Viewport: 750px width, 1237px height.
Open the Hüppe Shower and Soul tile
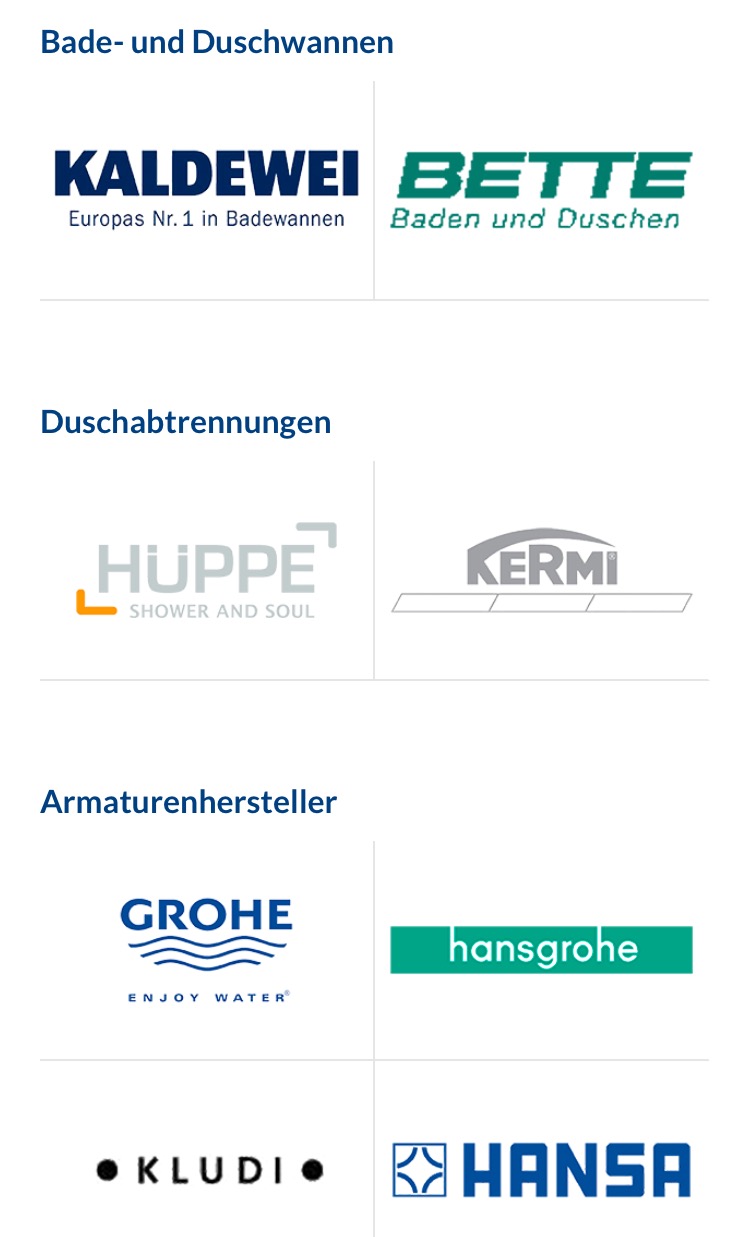[x=206, y=570]
